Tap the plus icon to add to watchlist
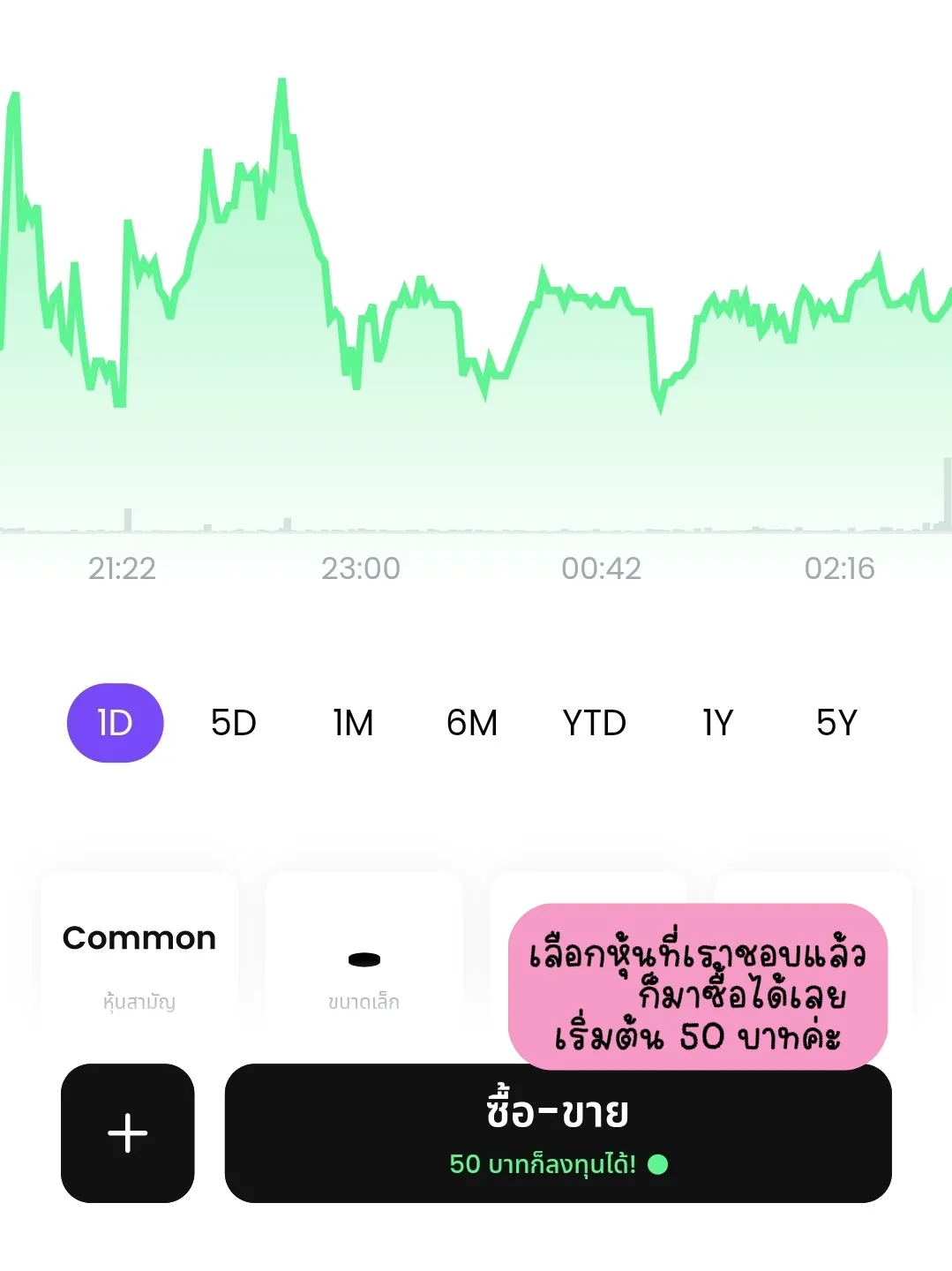Viewport: 952px width, 1271px height. pyautogui.click(x=127, y=1132)
